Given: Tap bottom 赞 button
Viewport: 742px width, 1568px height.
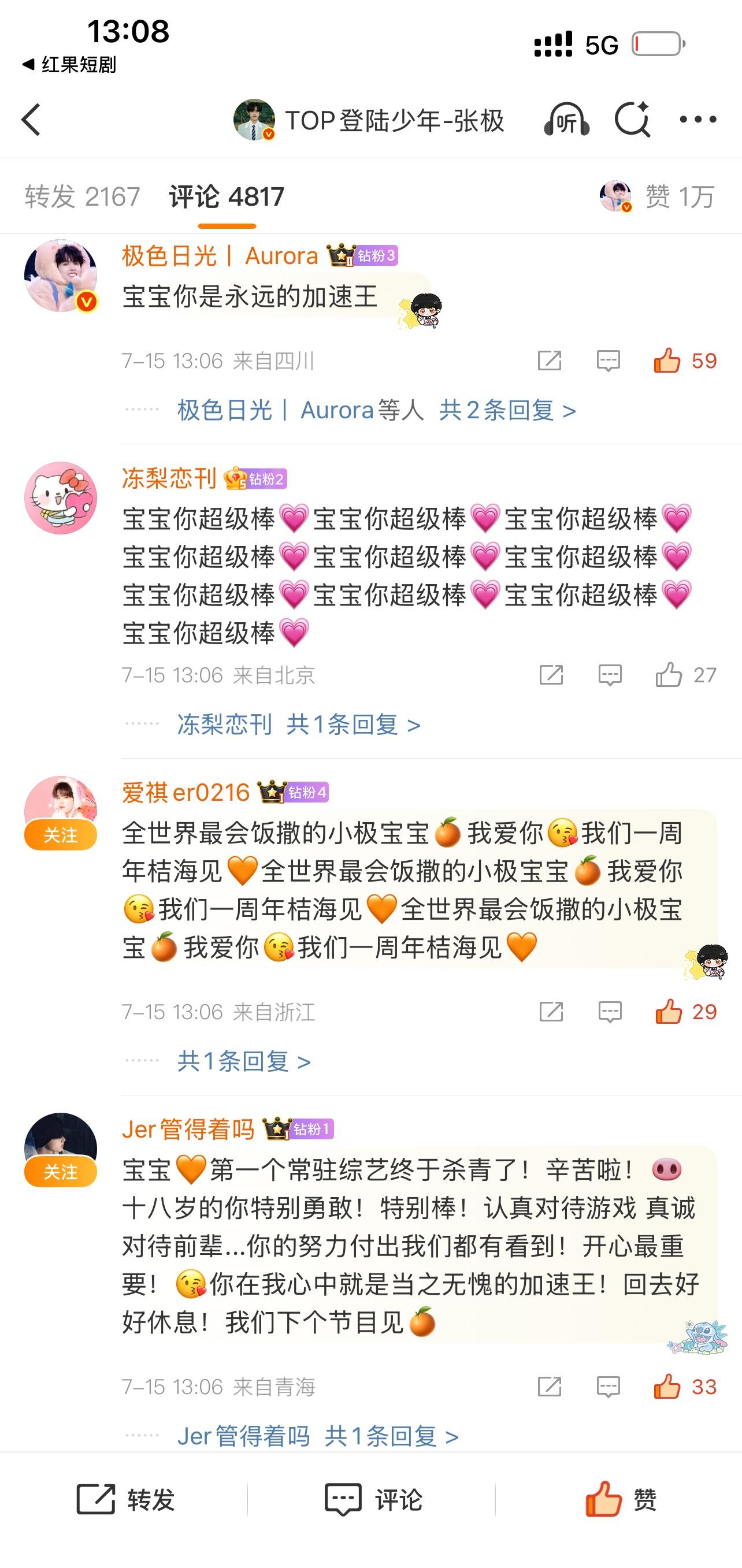Looking at the screenshot, I should point(621,1499).
